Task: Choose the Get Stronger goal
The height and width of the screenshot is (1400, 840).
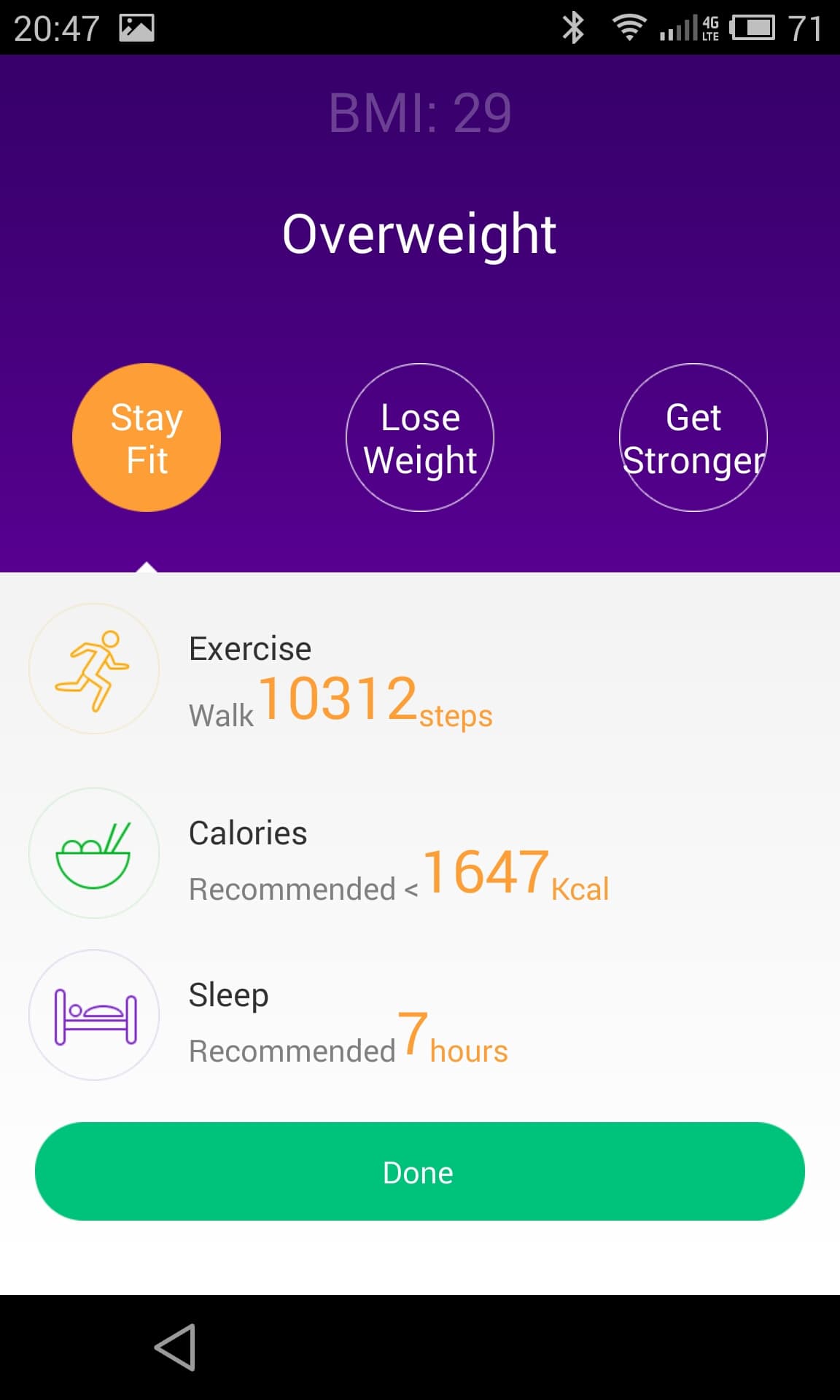Action: click(693, 437)
